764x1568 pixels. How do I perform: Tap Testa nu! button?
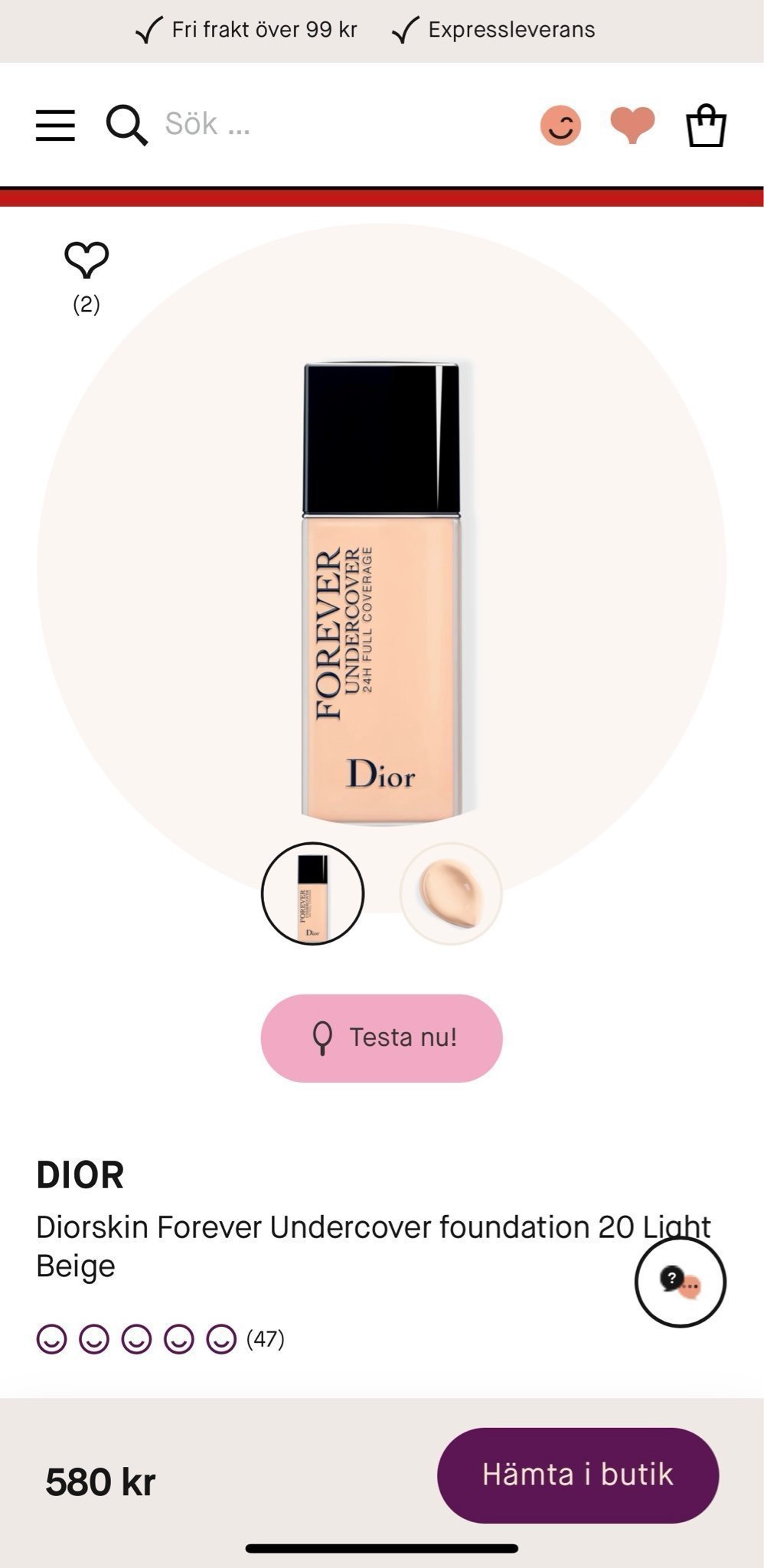coord(381,1038)
